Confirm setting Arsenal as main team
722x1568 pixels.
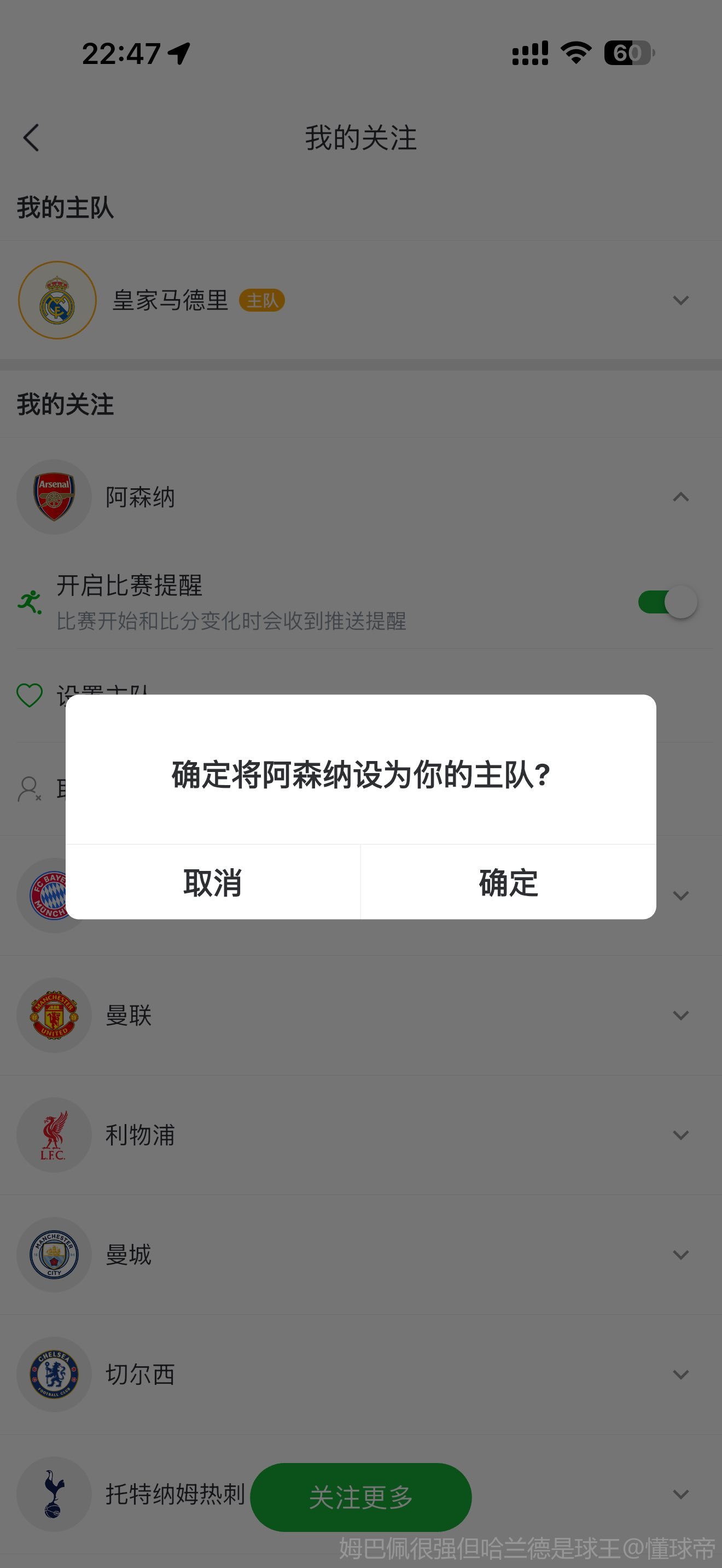tap(508, 882)
